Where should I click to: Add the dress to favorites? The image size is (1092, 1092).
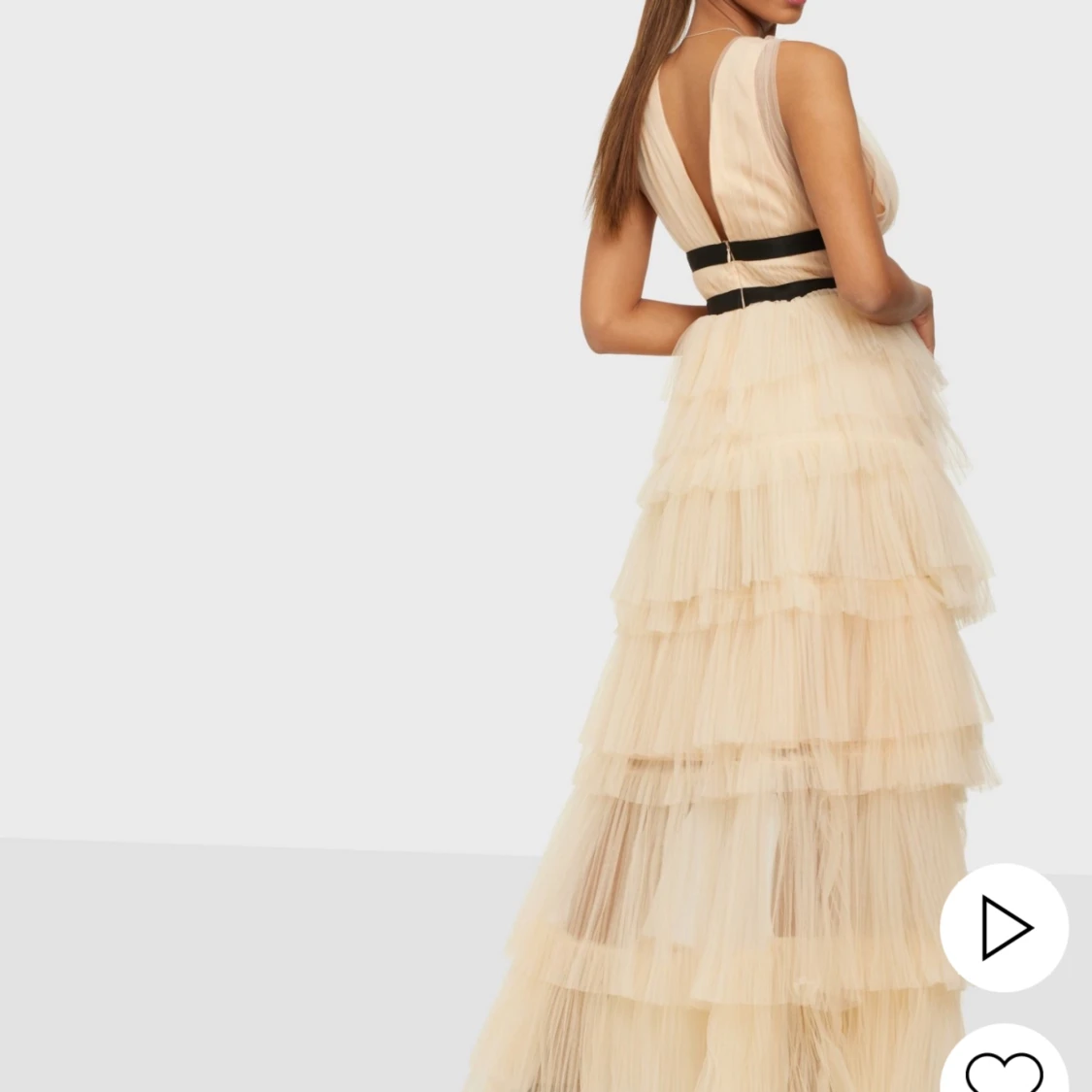[x=1005, y=1068]
